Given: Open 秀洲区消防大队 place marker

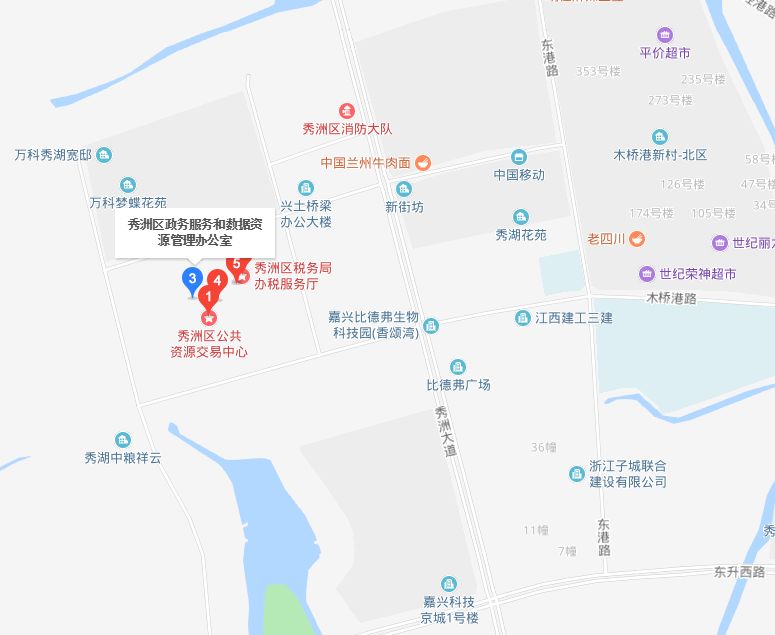Looking at the screenshot, I should 347,110.
